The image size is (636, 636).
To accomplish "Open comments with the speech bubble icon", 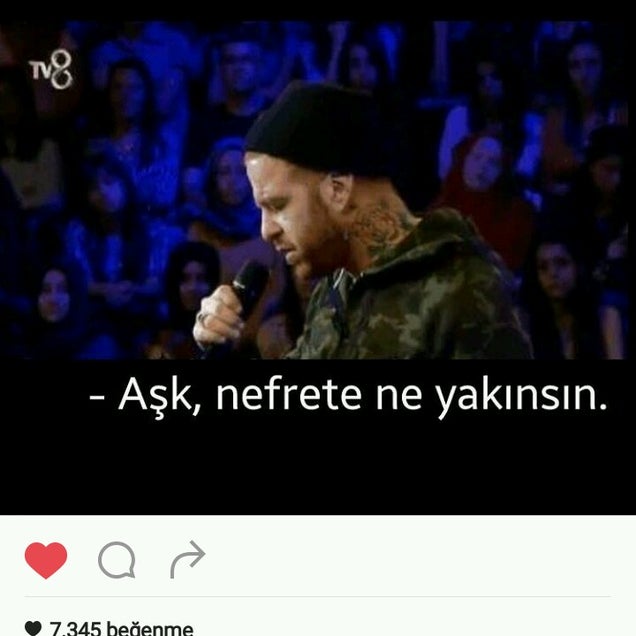I will click(116, 561).
